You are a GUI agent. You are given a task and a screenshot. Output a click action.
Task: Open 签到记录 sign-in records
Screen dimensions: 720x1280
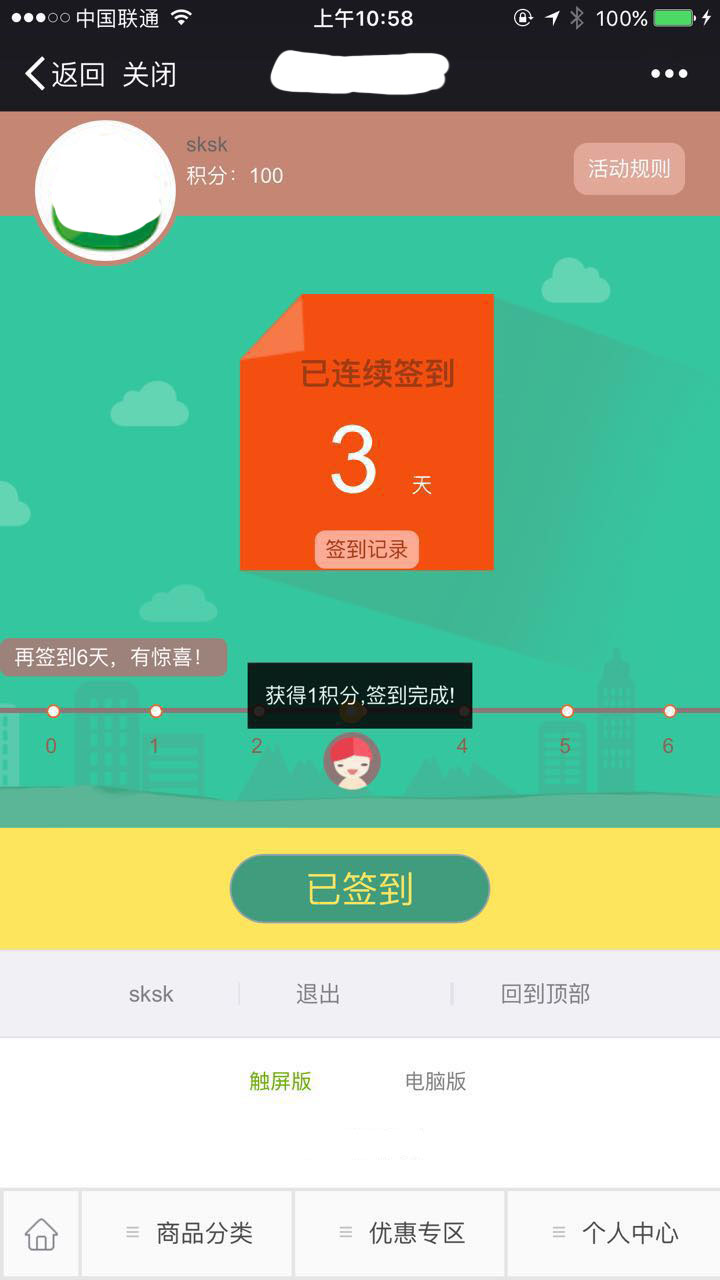coord(367,550)
